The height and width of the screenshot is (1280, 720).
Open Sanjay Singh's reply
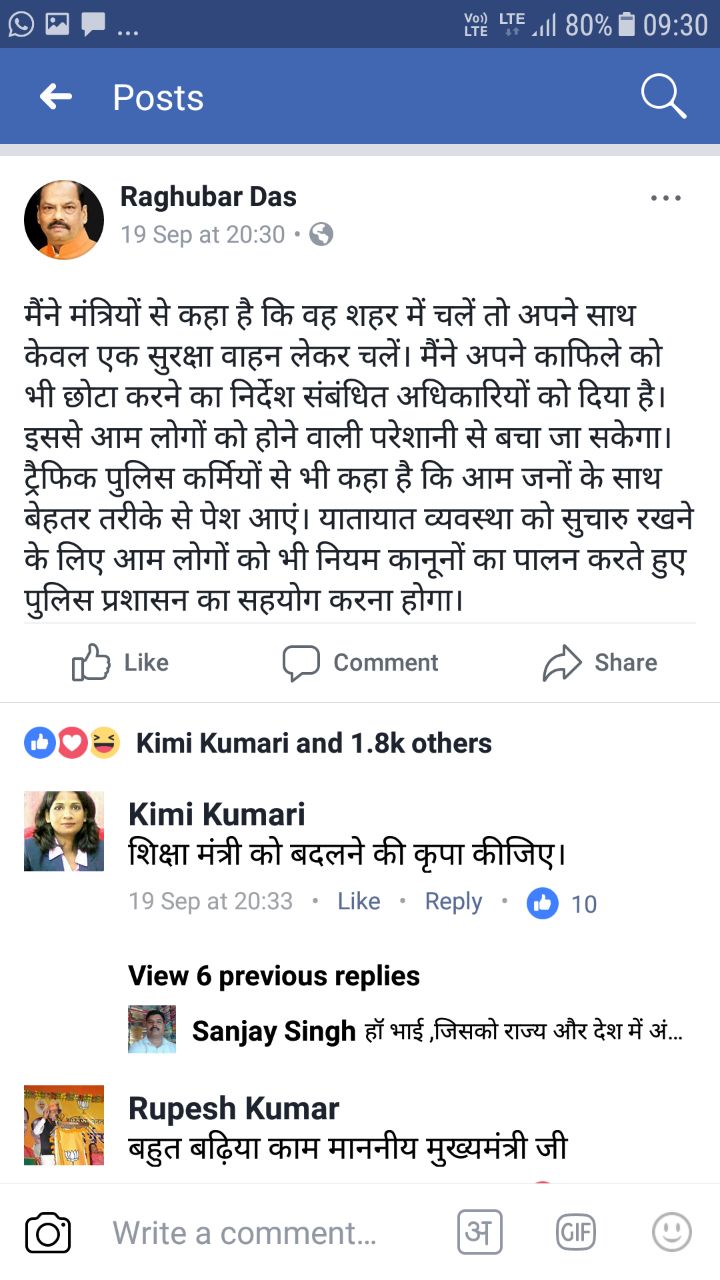(x=437, y=1031)
